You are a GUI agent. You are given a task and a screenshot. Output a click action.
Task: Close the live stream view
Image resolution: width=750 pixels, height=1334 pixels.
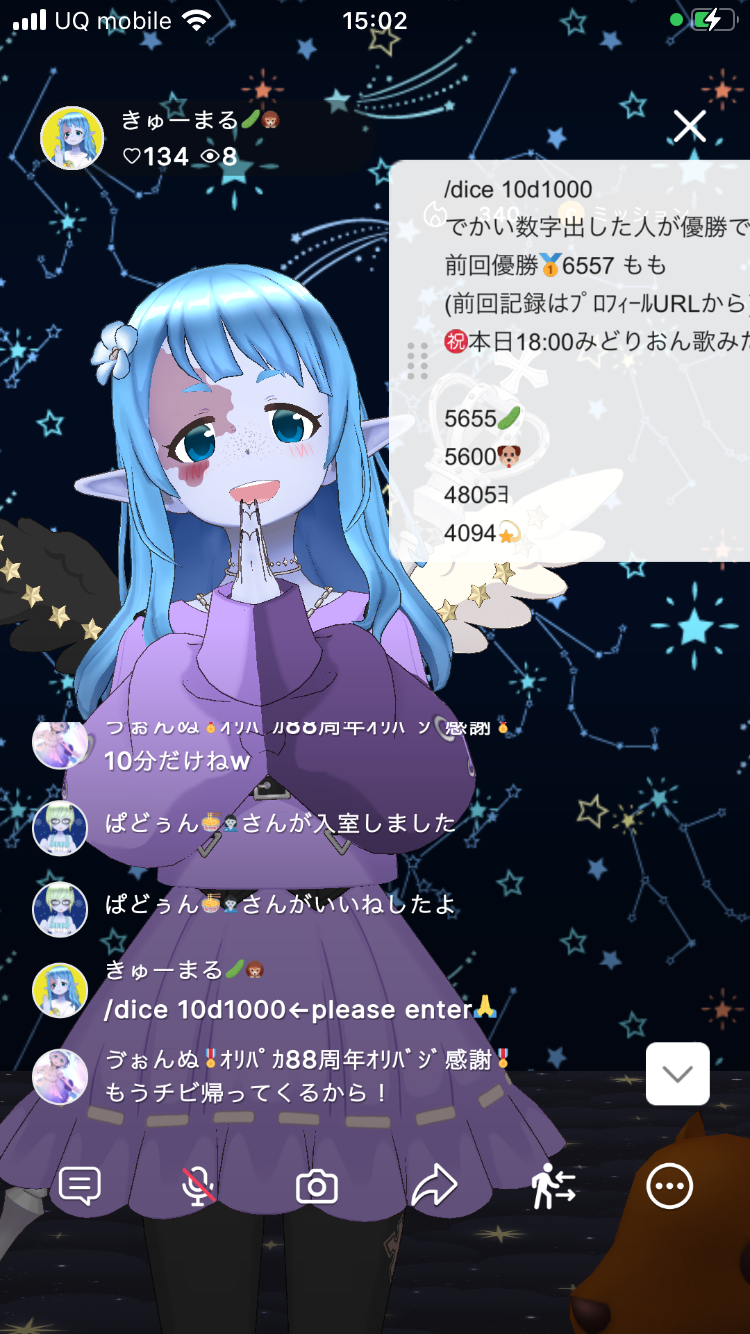689,127
